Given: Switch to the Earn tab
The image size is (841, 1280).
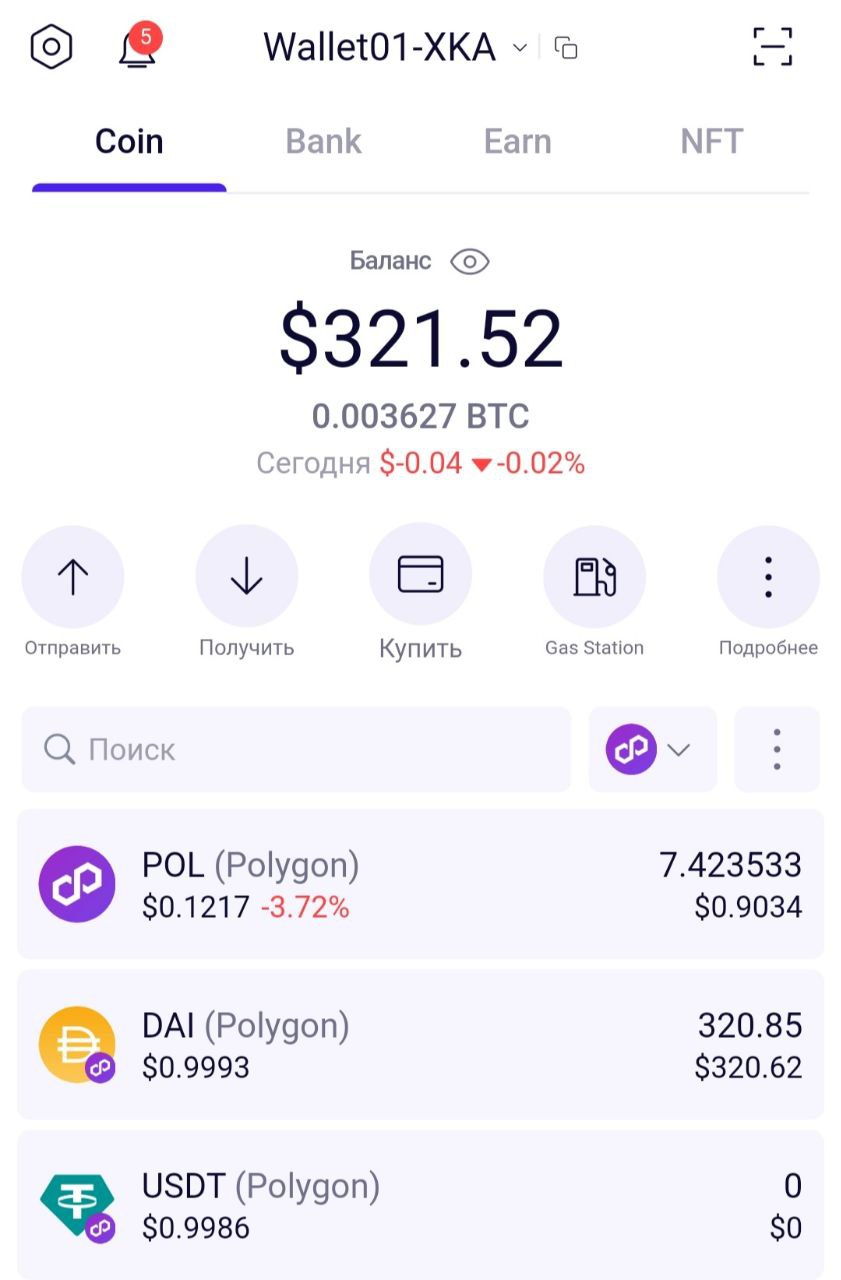Looking at the screenshot, I should [x=517, y=141].
